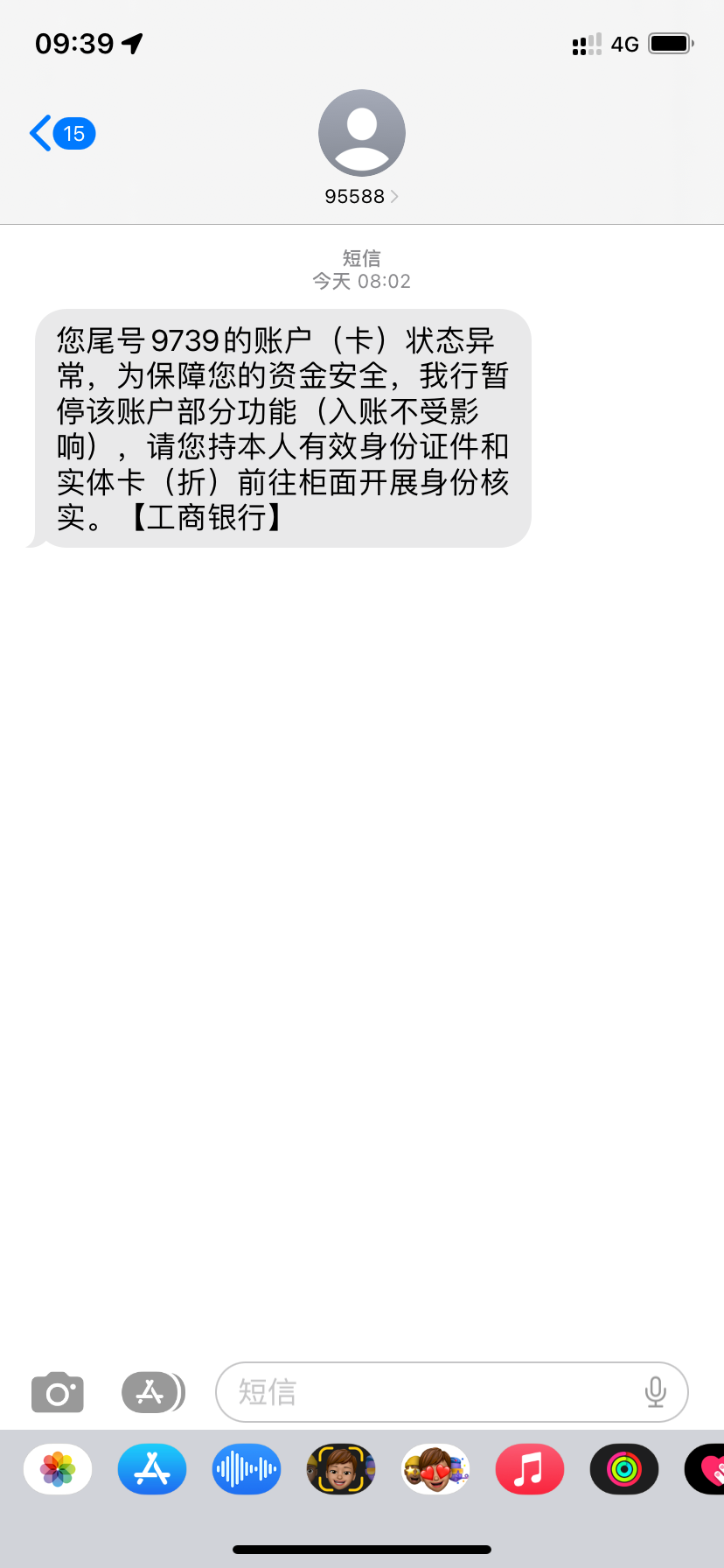
Task: Open the Photos app in the app strip
Action: click(x=58, y=1469)
